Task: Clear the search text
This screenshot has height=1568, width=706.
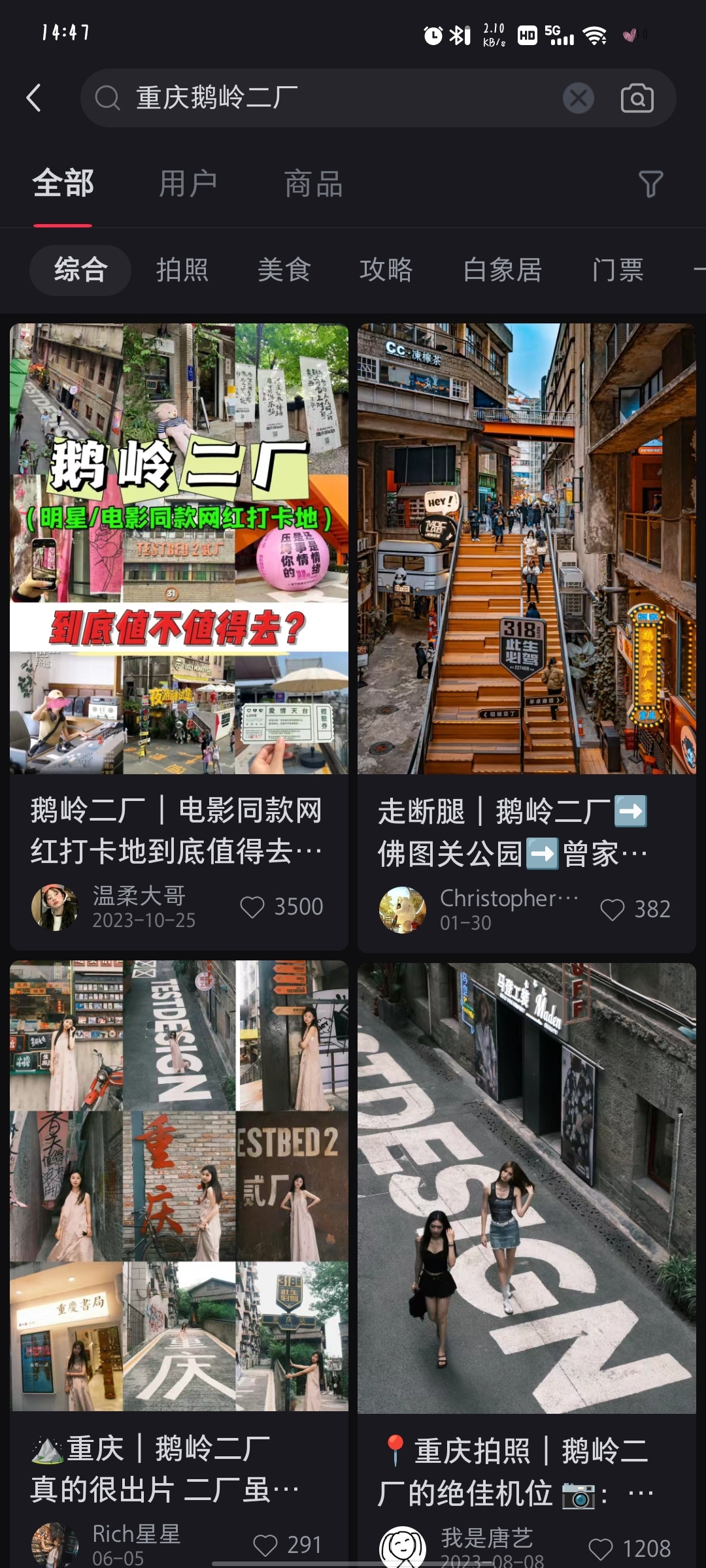Action: point(578,98)
